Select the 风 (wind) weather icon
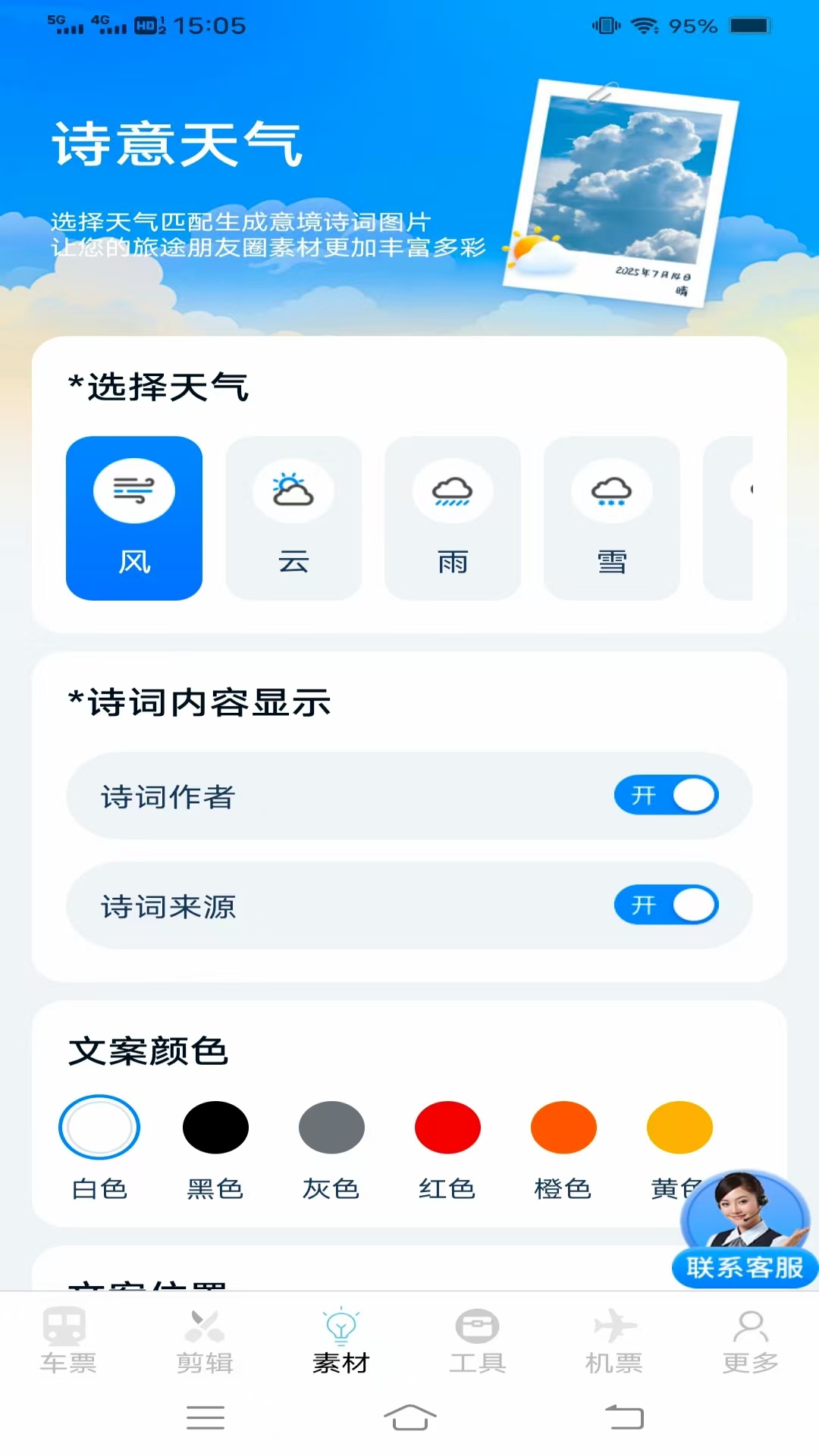819x1456 pixels. click(x=133, y=490)
